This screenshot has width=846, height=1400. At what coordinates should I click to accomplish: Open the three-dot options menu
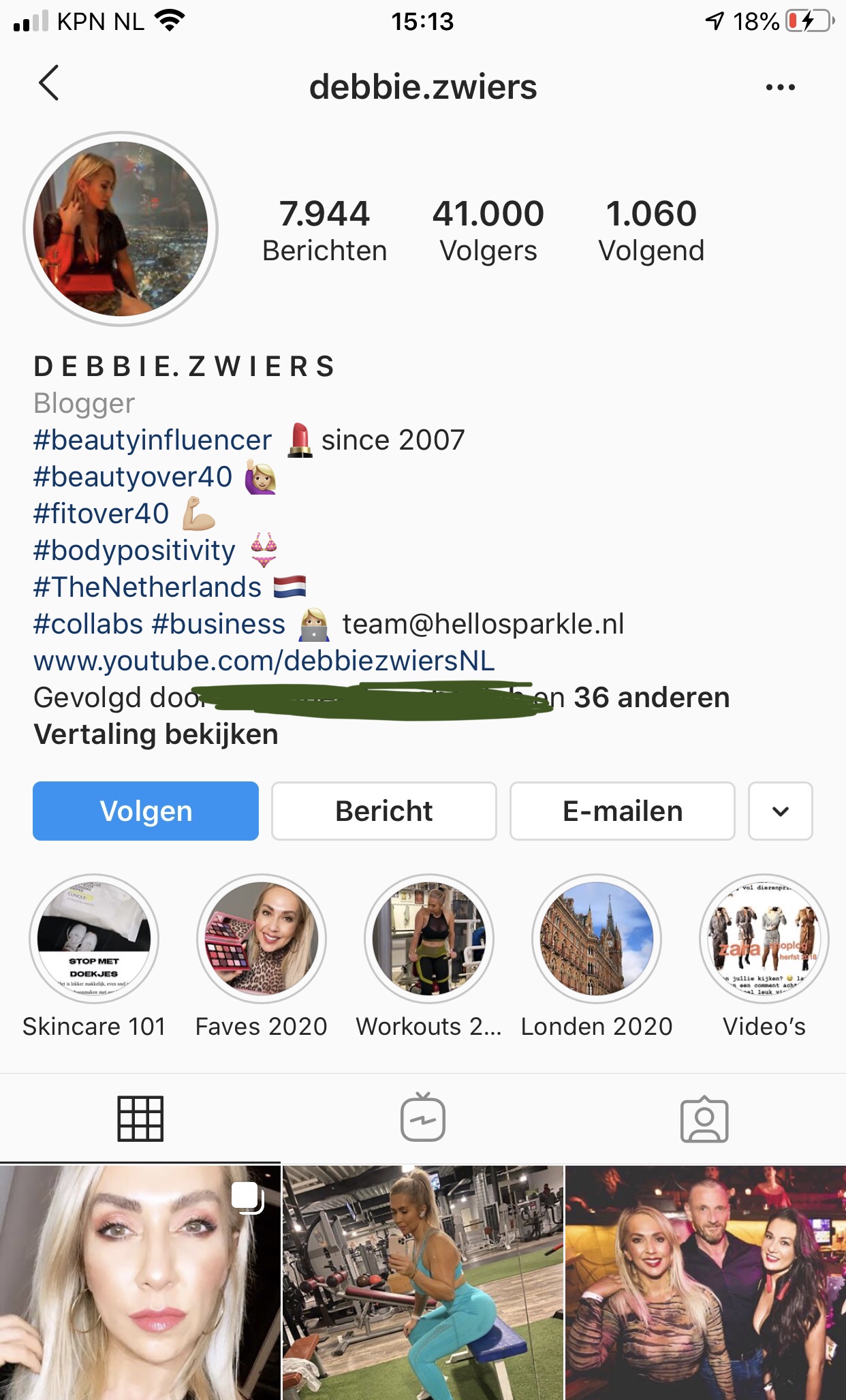(780, 87)
